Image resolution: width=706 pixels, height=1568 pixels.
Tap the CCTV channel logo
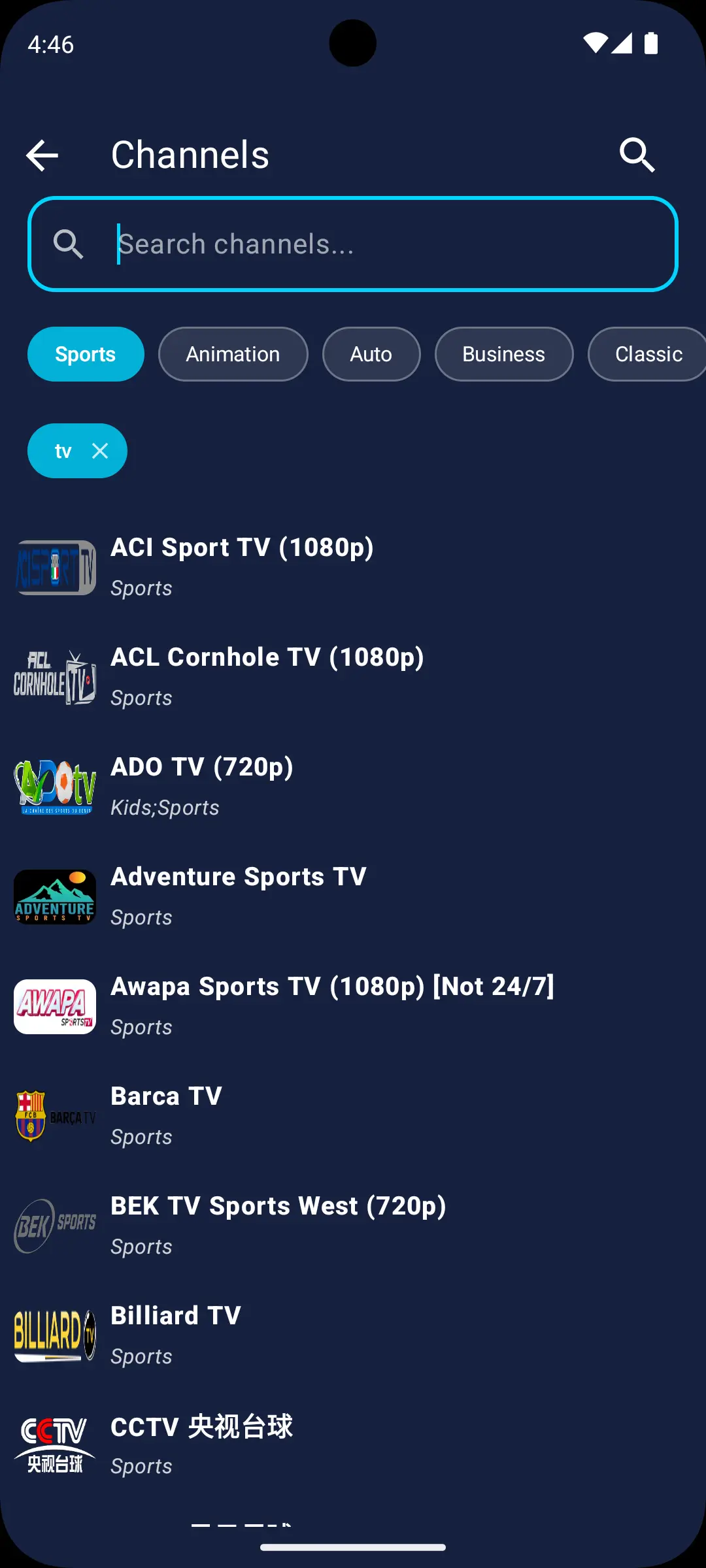[54, 1445]
